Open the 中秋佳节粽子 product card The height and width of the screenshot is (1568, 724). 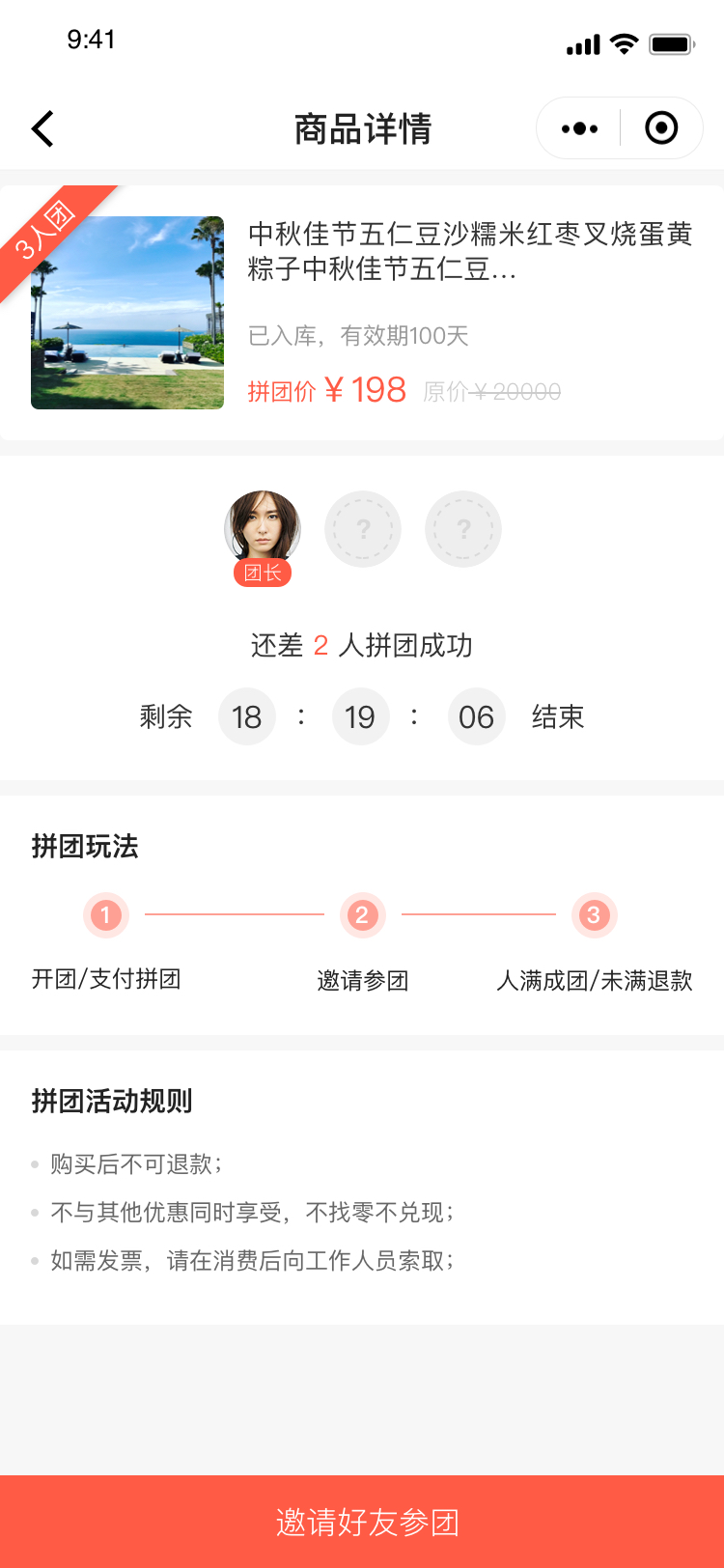[362, 313]
